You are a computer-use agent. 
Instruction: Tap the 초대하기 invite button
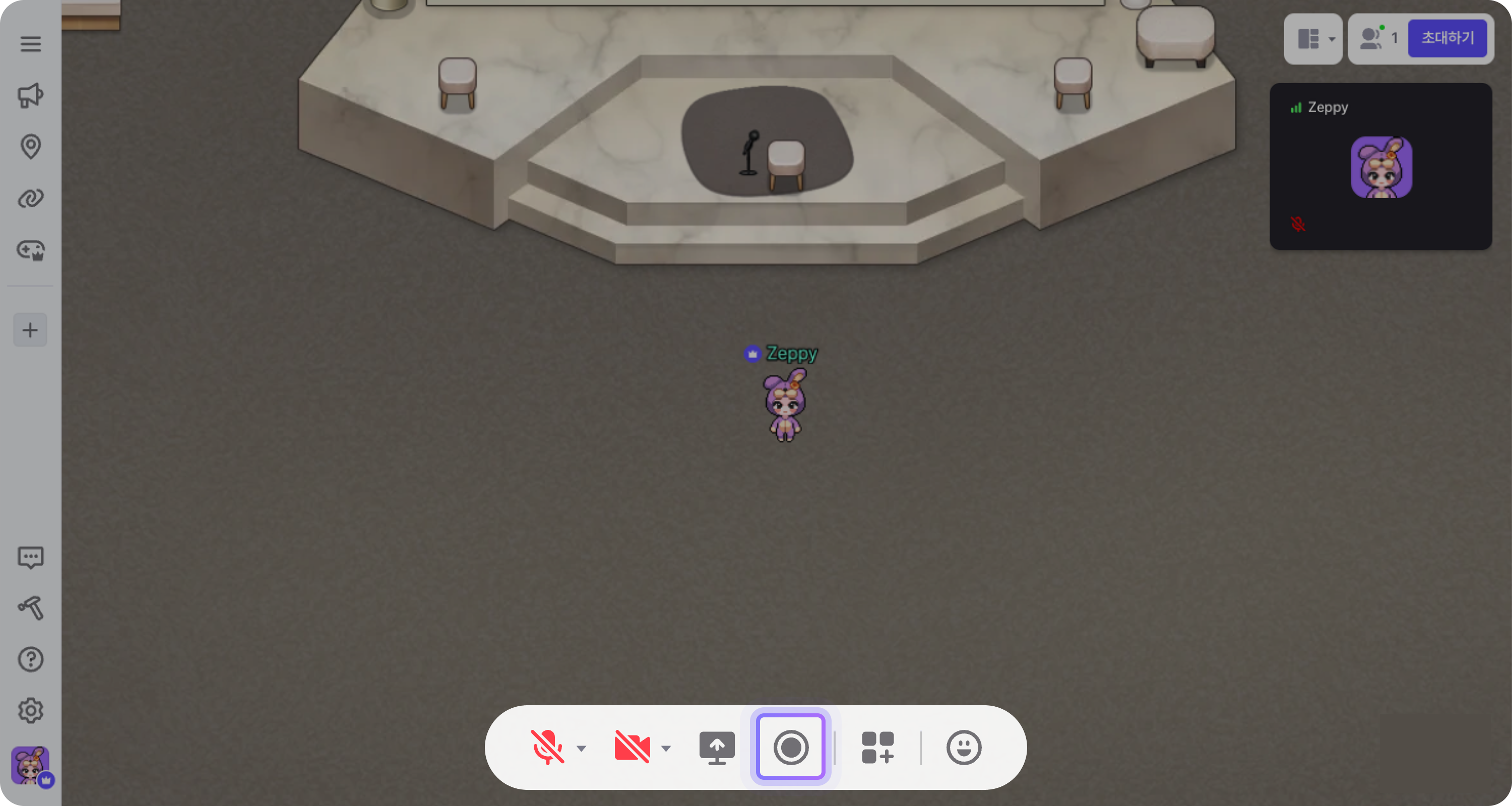(x=1447, y=38)
